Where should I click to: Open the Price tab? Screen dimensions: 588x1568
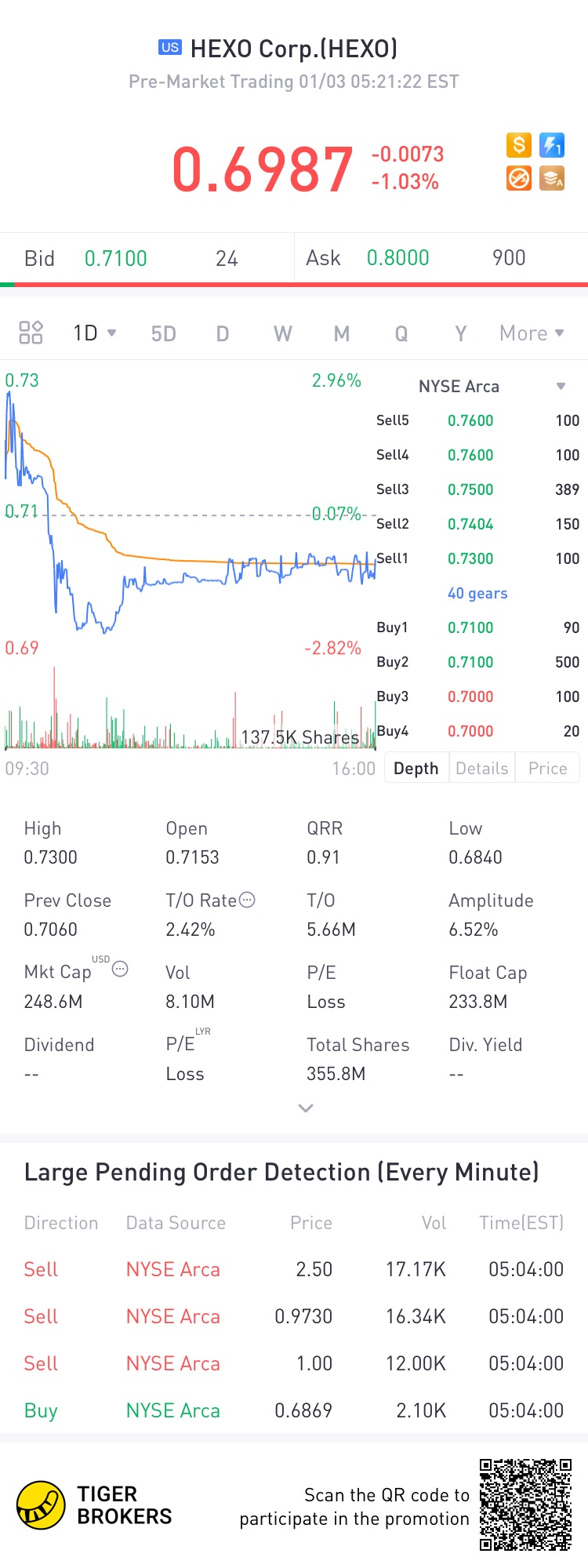pyautogui.click(x=547, y=768)
